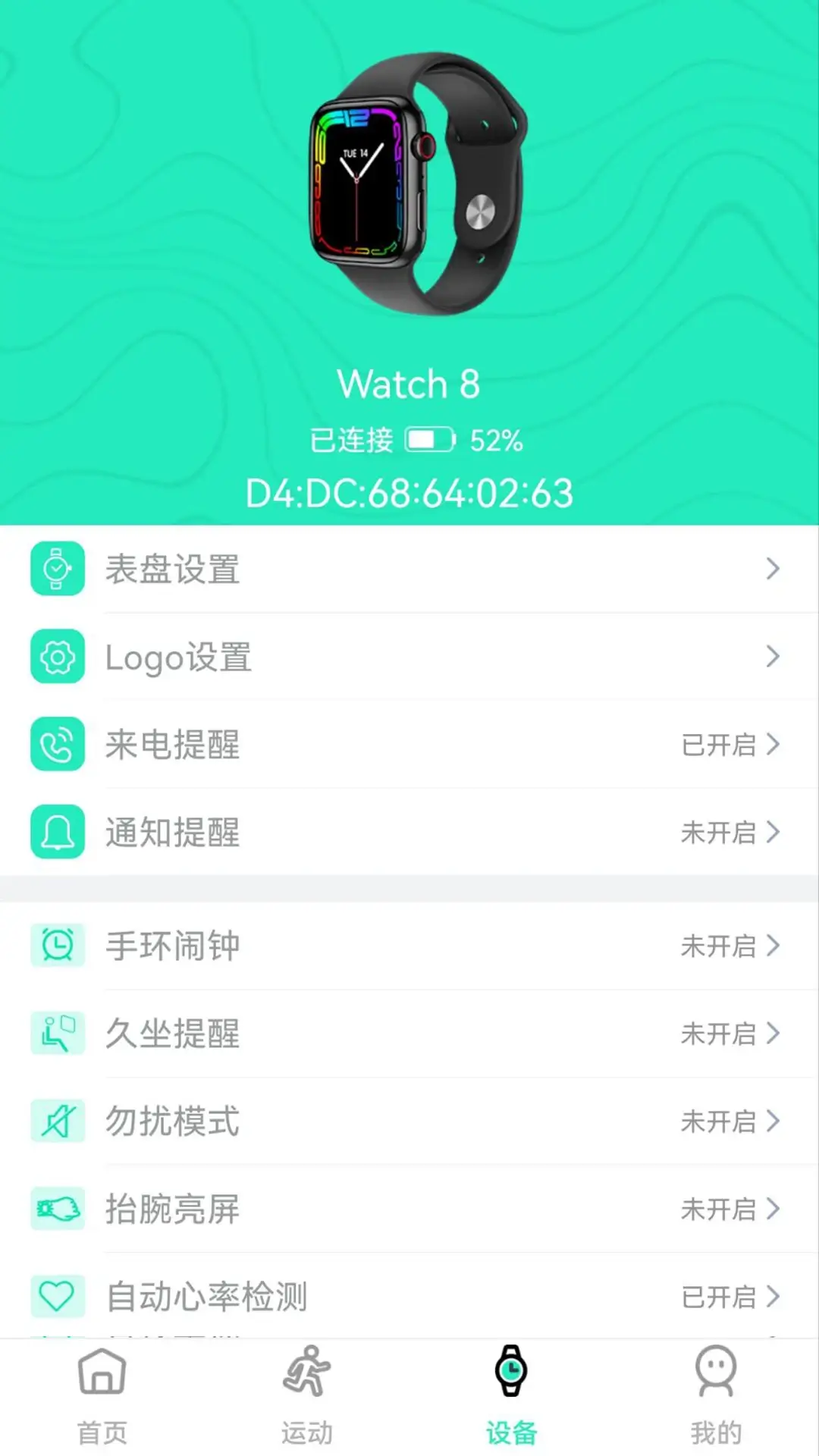Open 久坐提醒 sedentary reminder
Image resolution: width=819 pixels, height=1456 pixels.
coord(409,1033)
